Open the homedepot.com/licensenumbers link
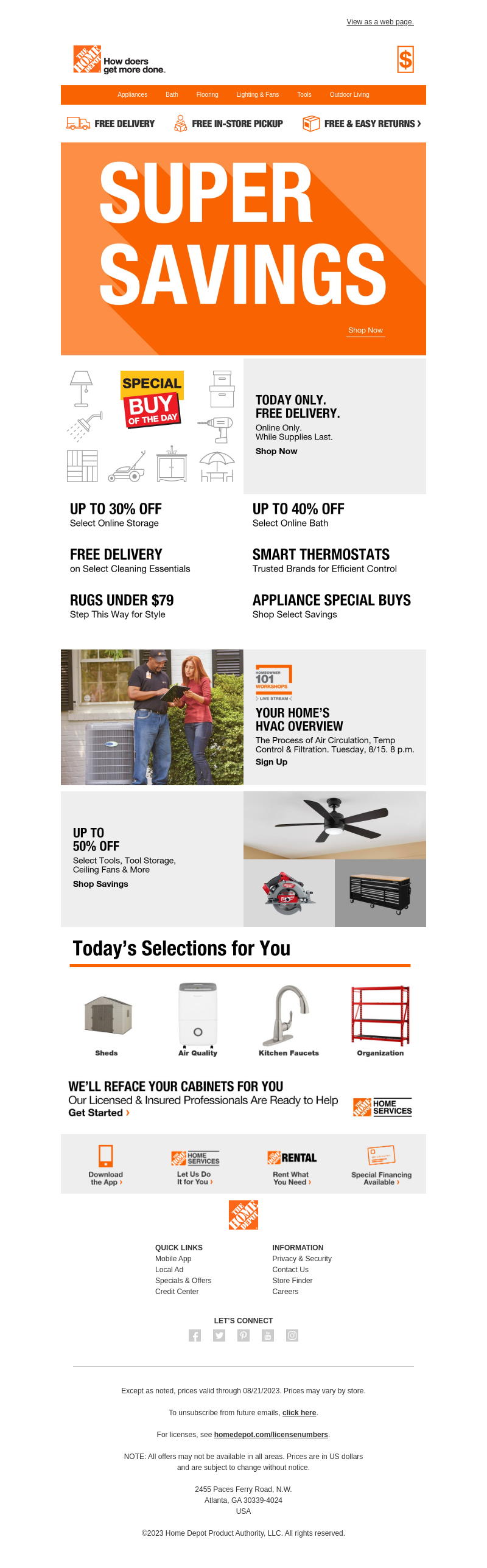Image resolution: width=487 pixels, height=1568 pixels. click(x=271, y=1435)
